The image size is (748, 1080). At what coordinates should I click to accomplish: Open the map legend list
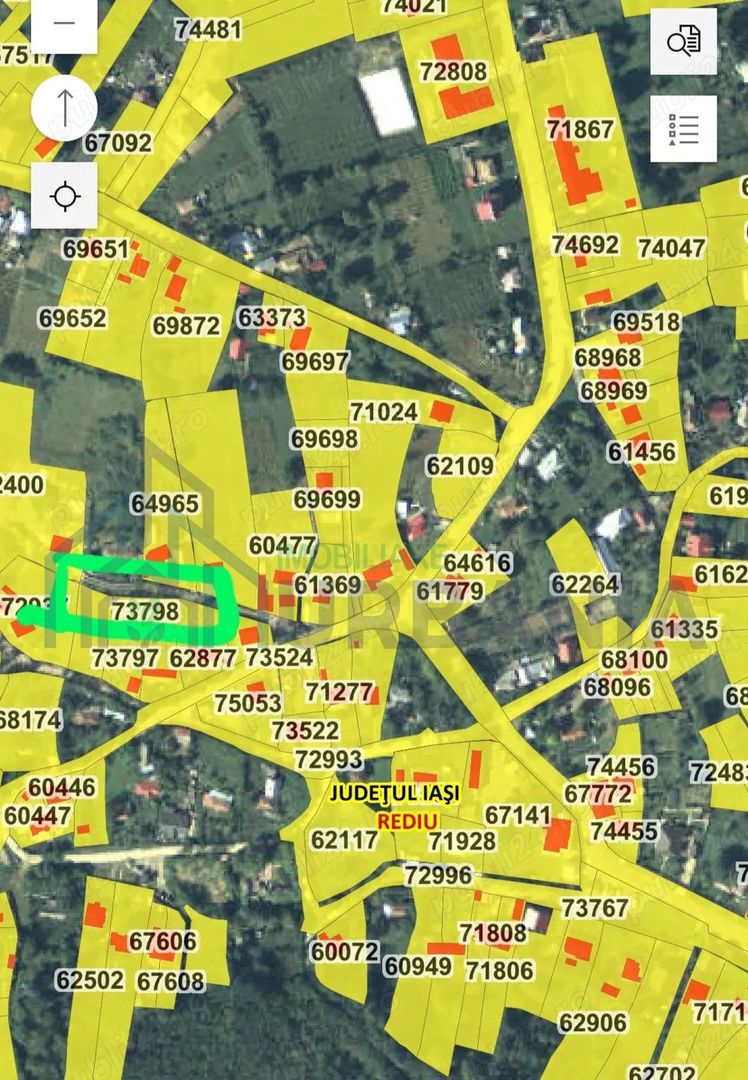(x=683, y=128)
